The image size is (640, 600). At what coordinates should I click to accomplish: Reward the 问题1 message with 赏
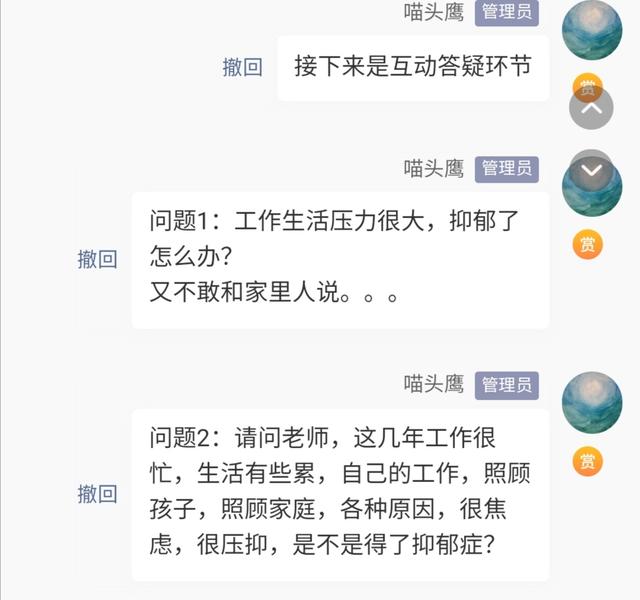[588, 245]
